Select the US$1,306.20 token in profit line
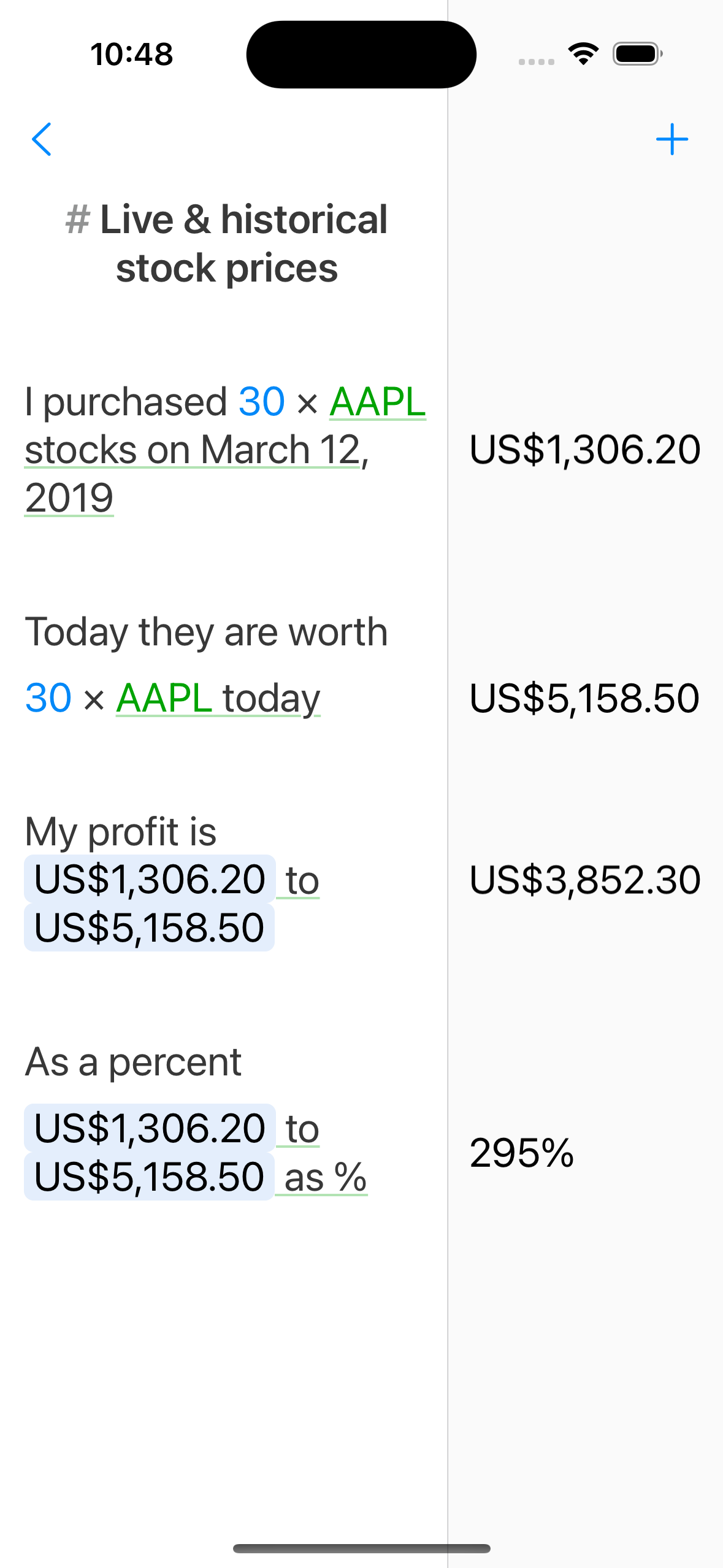This screenshot has height=1568, width=723. pyautogui.click(x=150, y=879)
